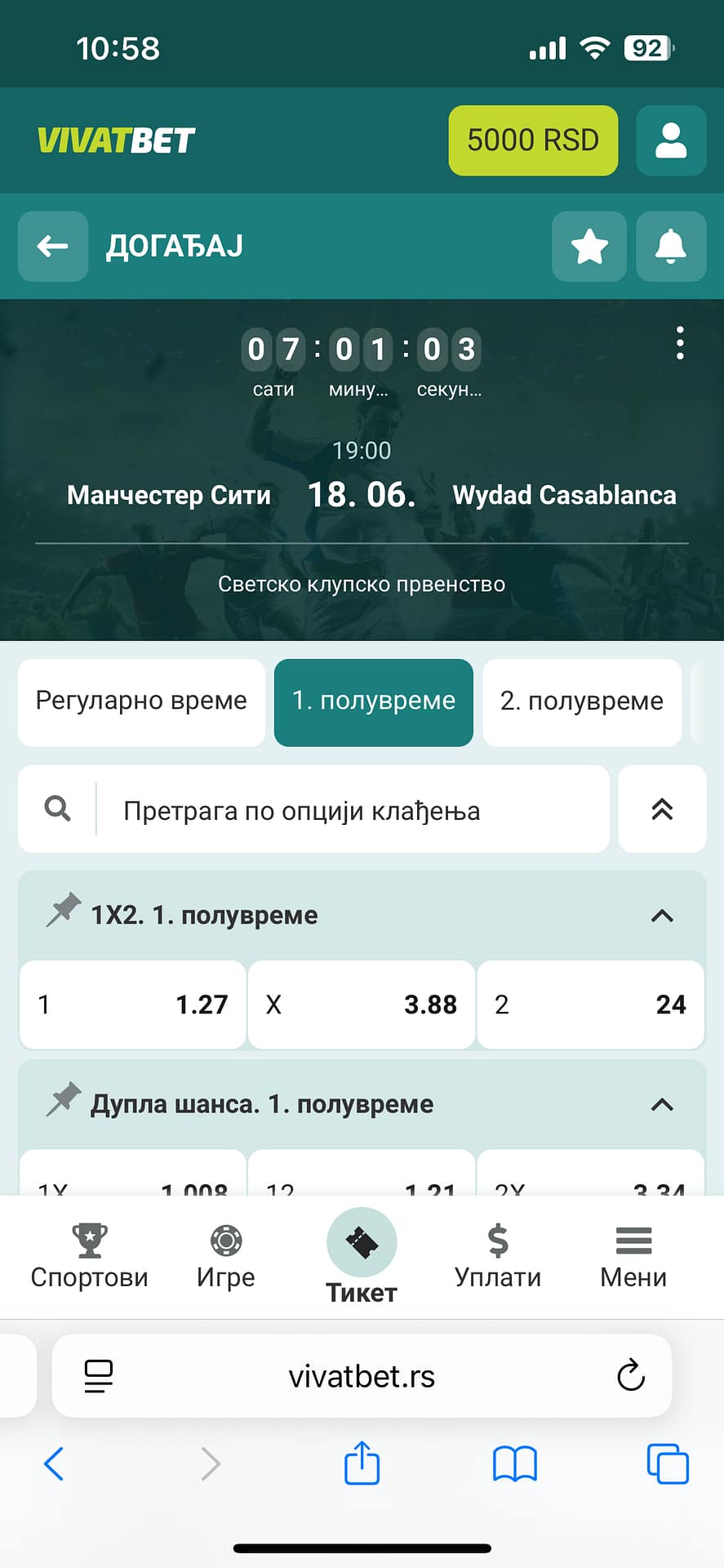Collapse all markets with double chevron

pos(662,809)
